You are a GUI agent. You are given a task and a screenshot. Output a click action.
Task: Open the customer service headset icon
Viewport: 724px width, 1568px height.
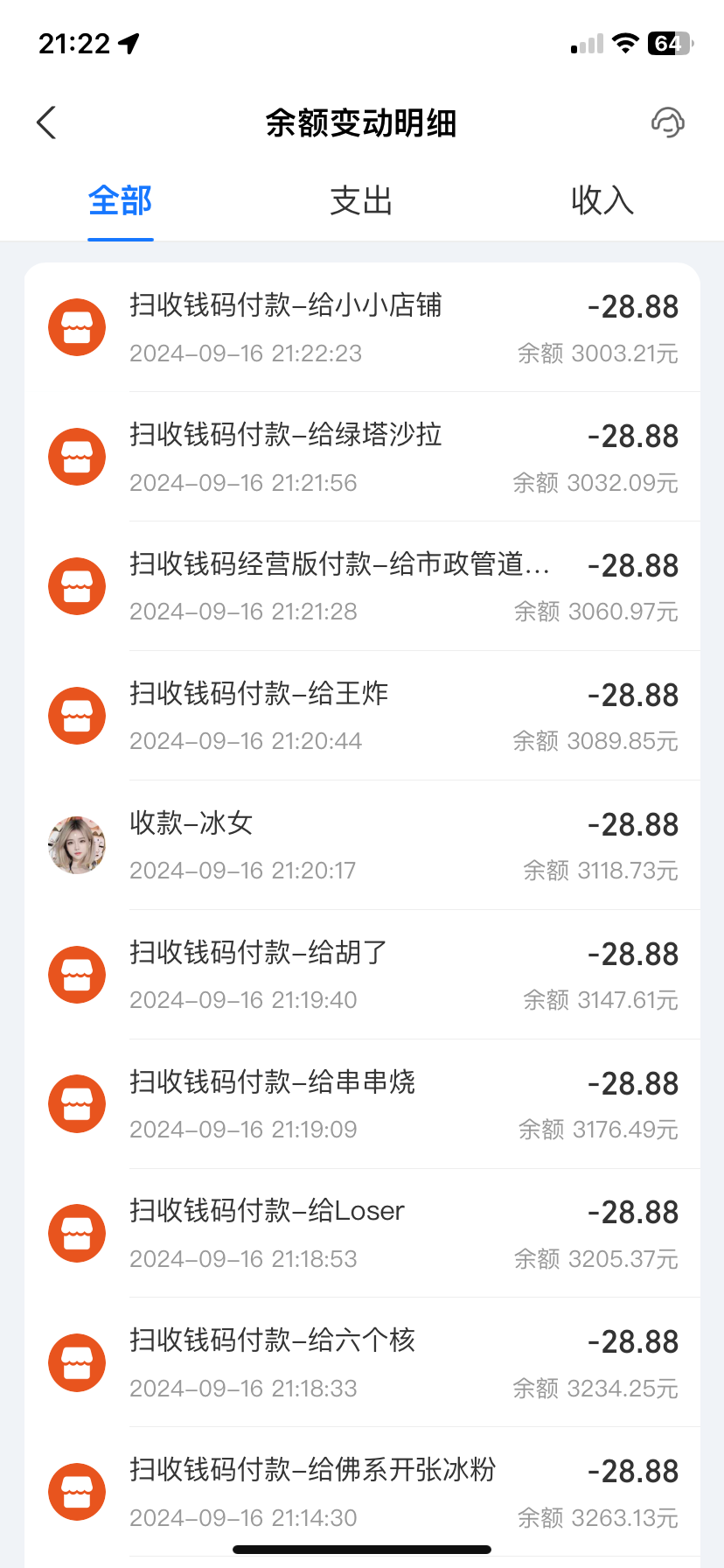(668, 122)
